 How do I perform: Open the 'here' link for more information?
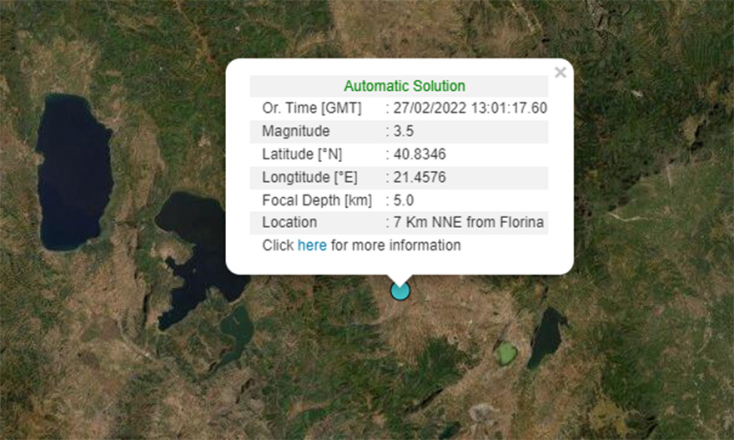(x=312, y=245)
